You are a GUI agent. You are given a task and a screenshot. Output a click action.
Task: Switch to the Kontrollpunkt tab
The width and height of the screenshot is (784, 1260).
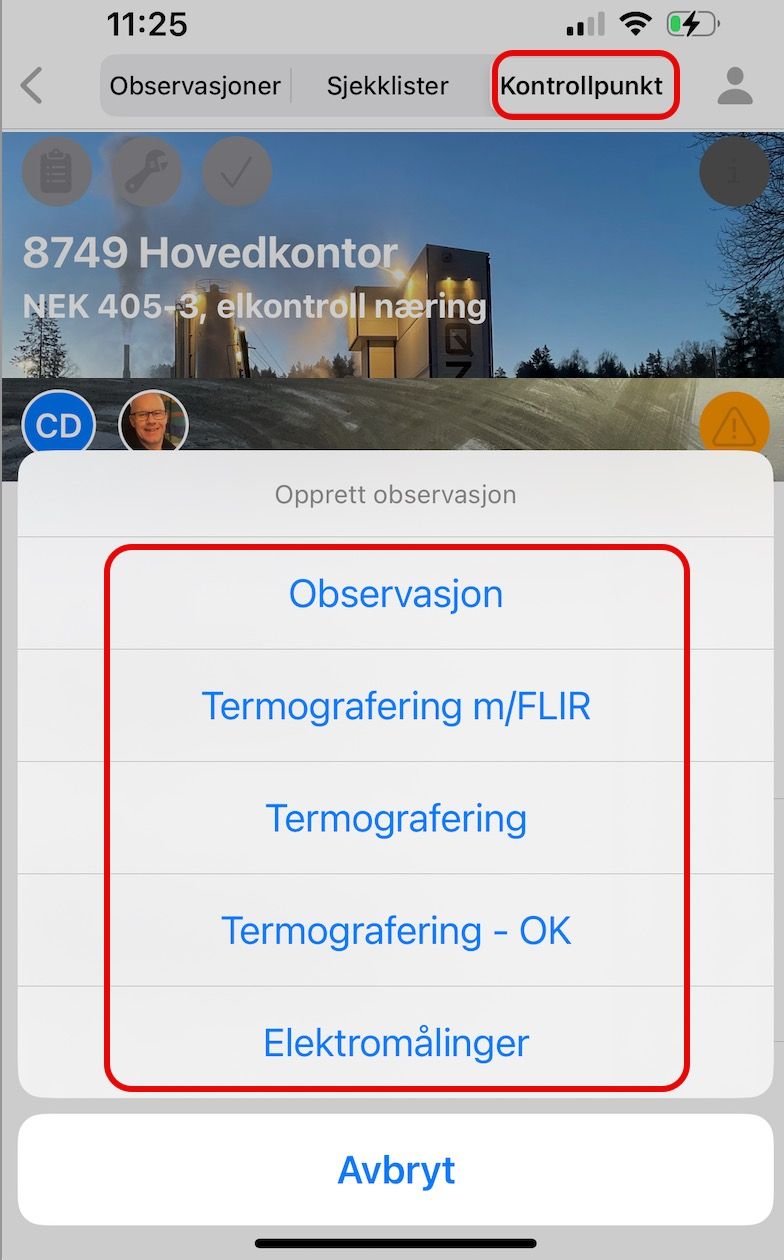[x=582, y=86]
